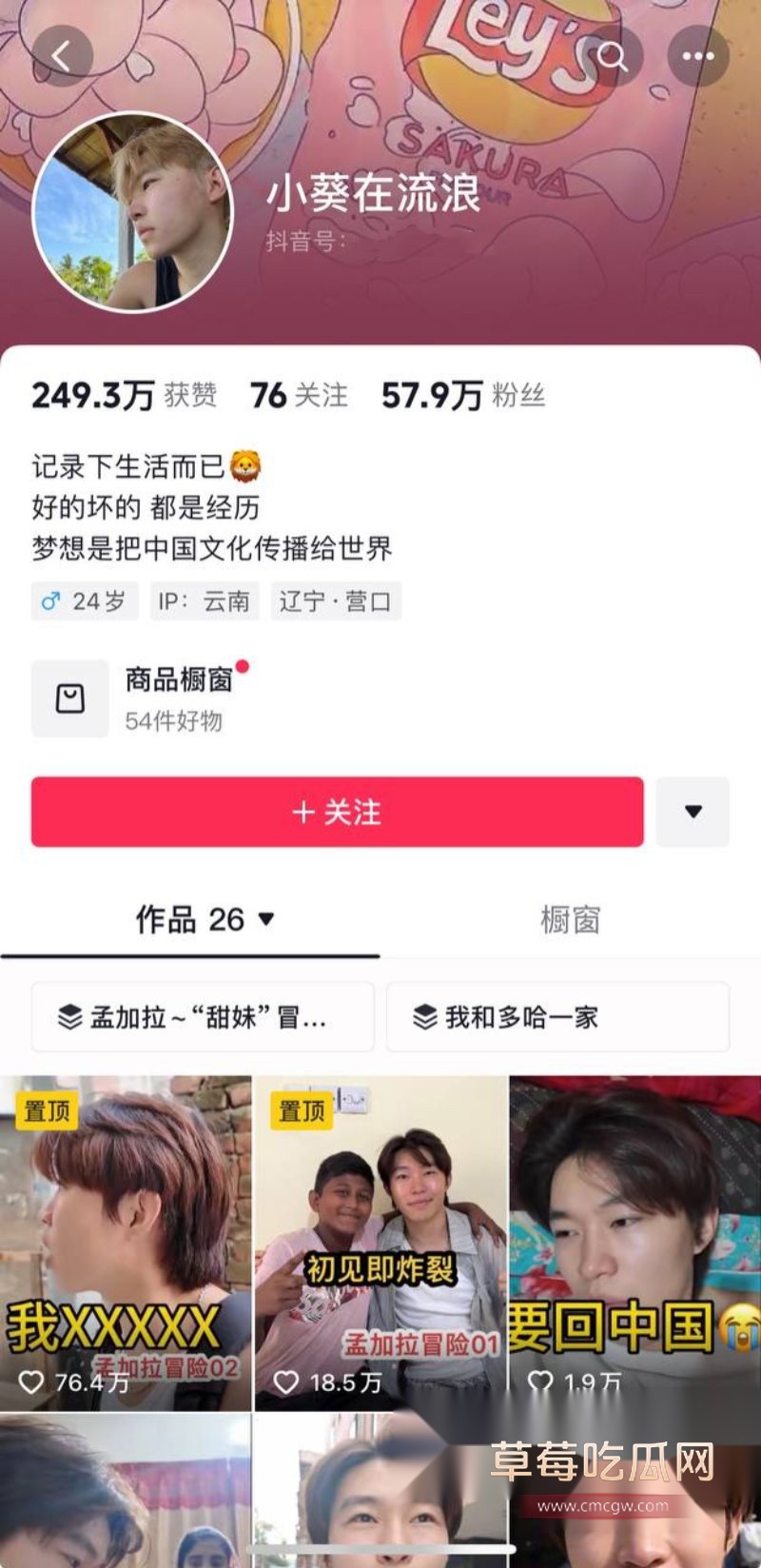Viewport: 761px width, 1568px height.
Task: Play the pinned 我XXXXX video
Action: coord(126,1242)
